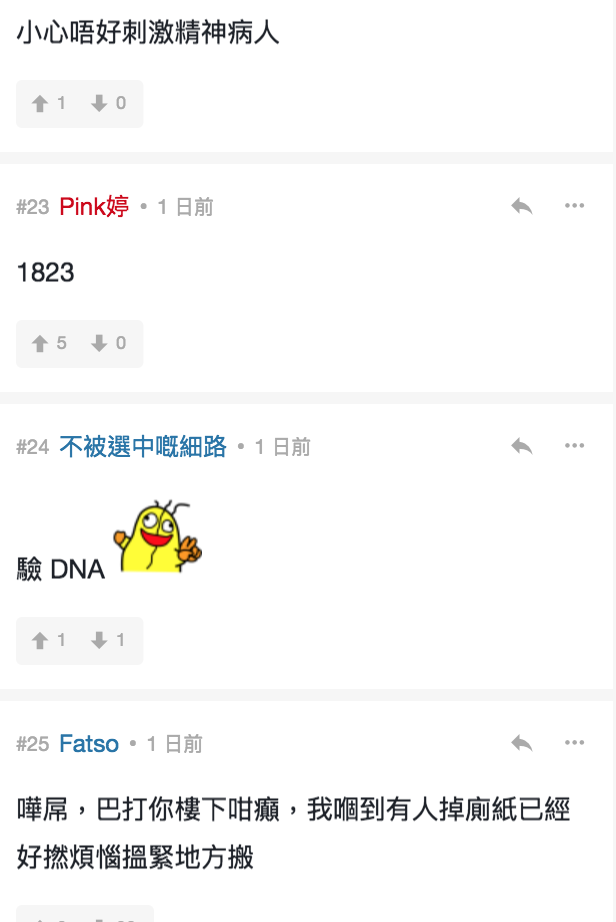Open 不被選中嘅細路's profile

click(x=143, y=447)
